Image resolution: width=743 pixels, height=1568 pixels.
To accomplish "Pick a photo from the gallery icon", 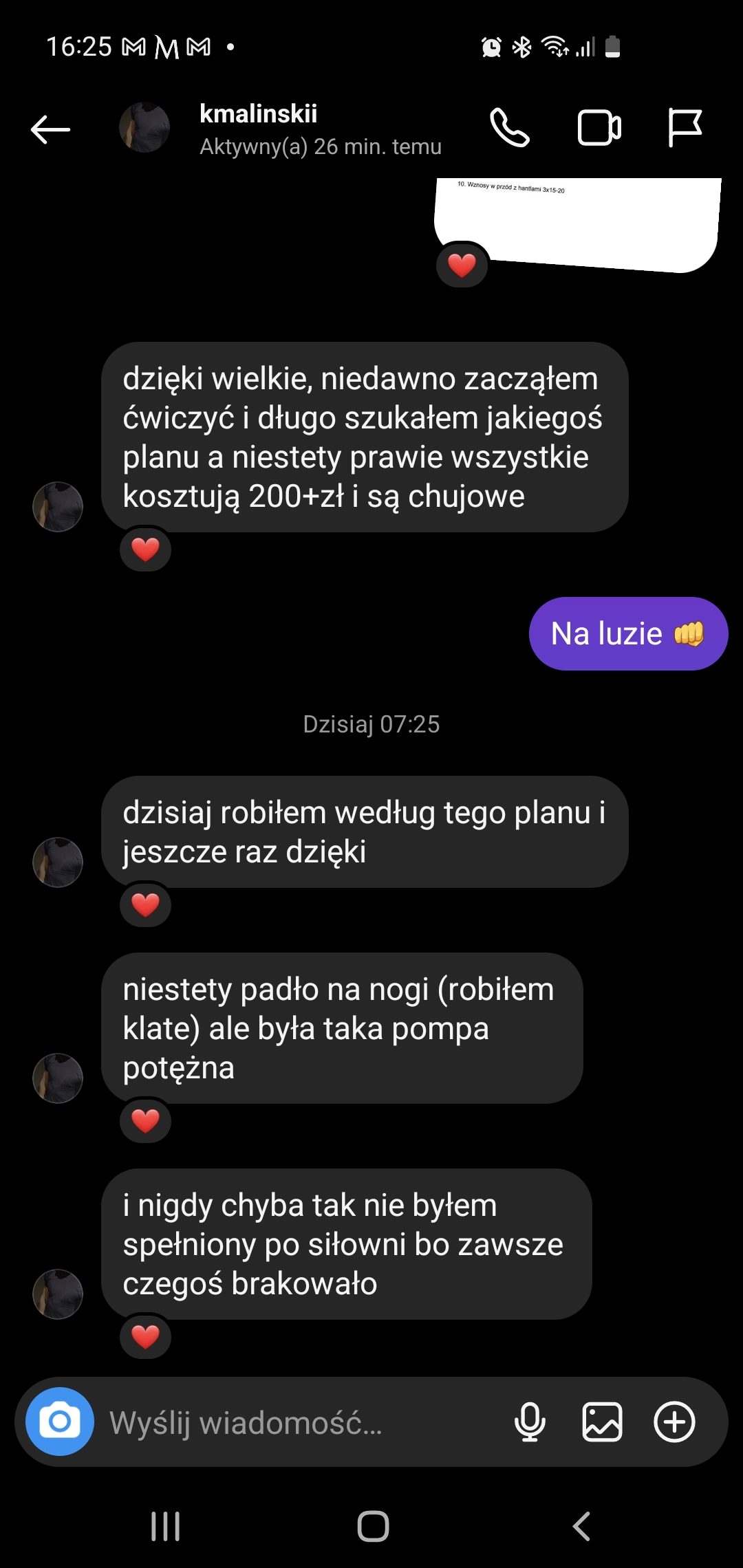I will click(x=602, y=1422).
